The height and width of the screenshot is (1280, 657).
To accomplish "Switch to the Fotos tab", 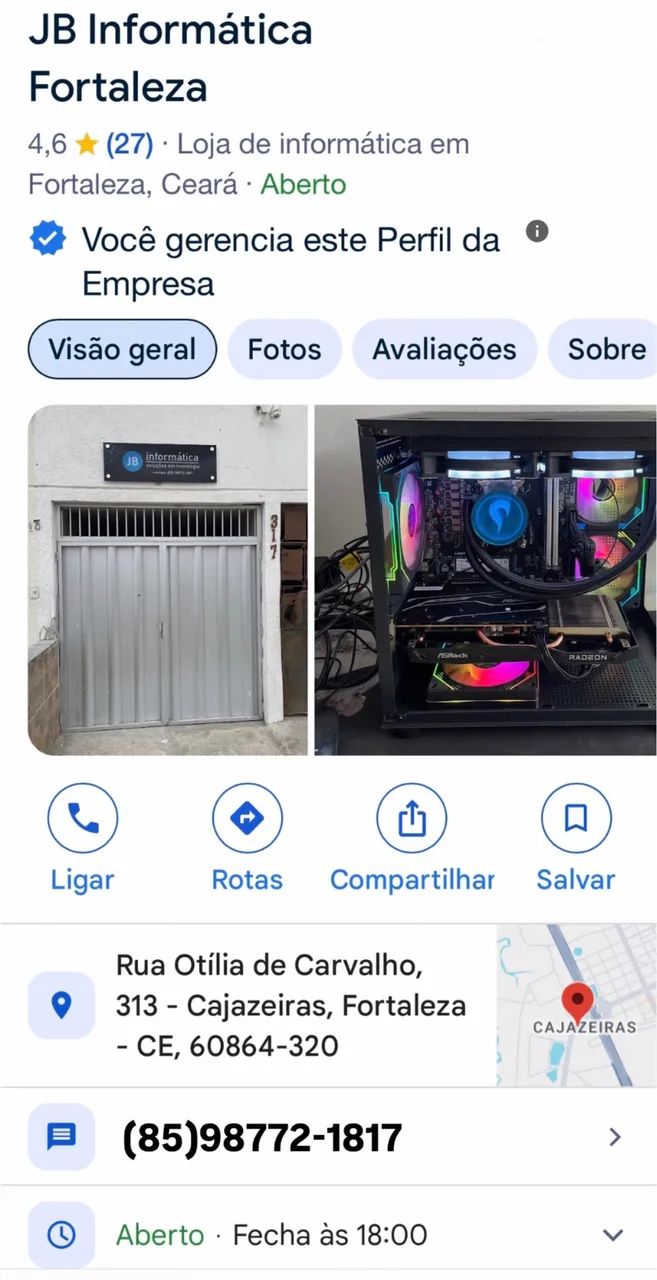I will click(284, 350).
